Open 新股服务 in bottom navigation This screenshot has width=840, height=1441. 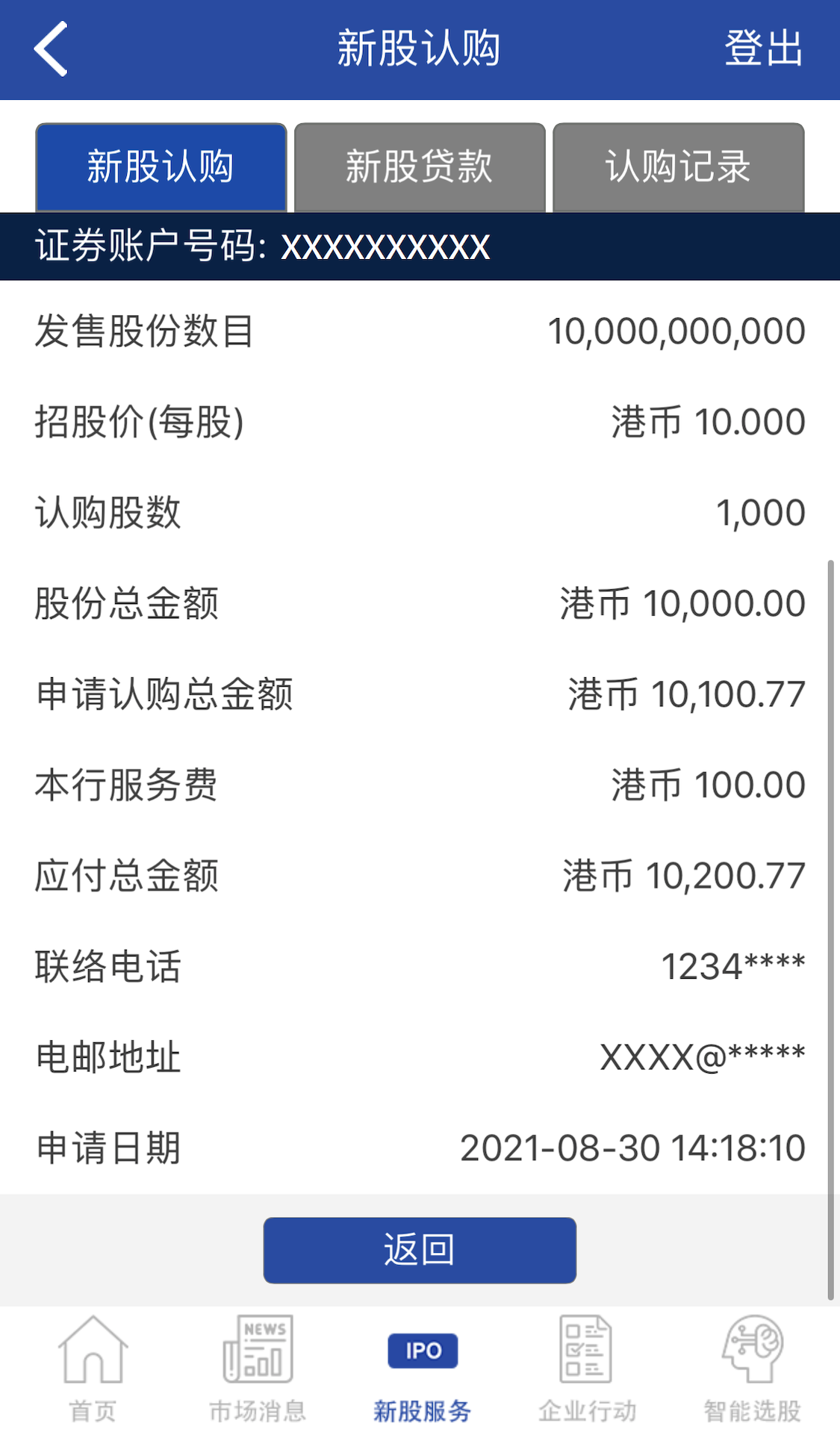(x=422, y=1369)
